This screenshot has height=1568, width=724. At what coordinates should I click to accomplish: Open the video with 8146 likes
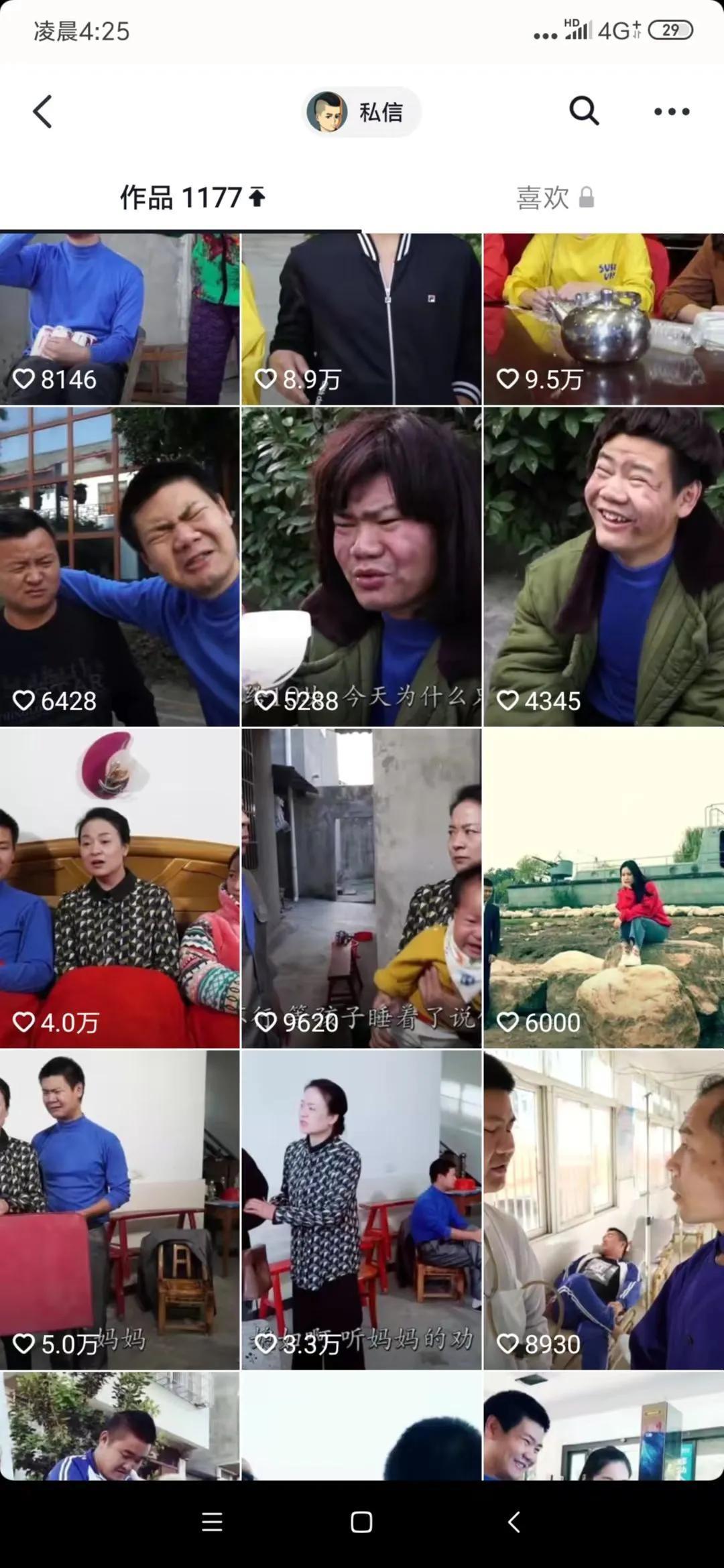(119, 319)
